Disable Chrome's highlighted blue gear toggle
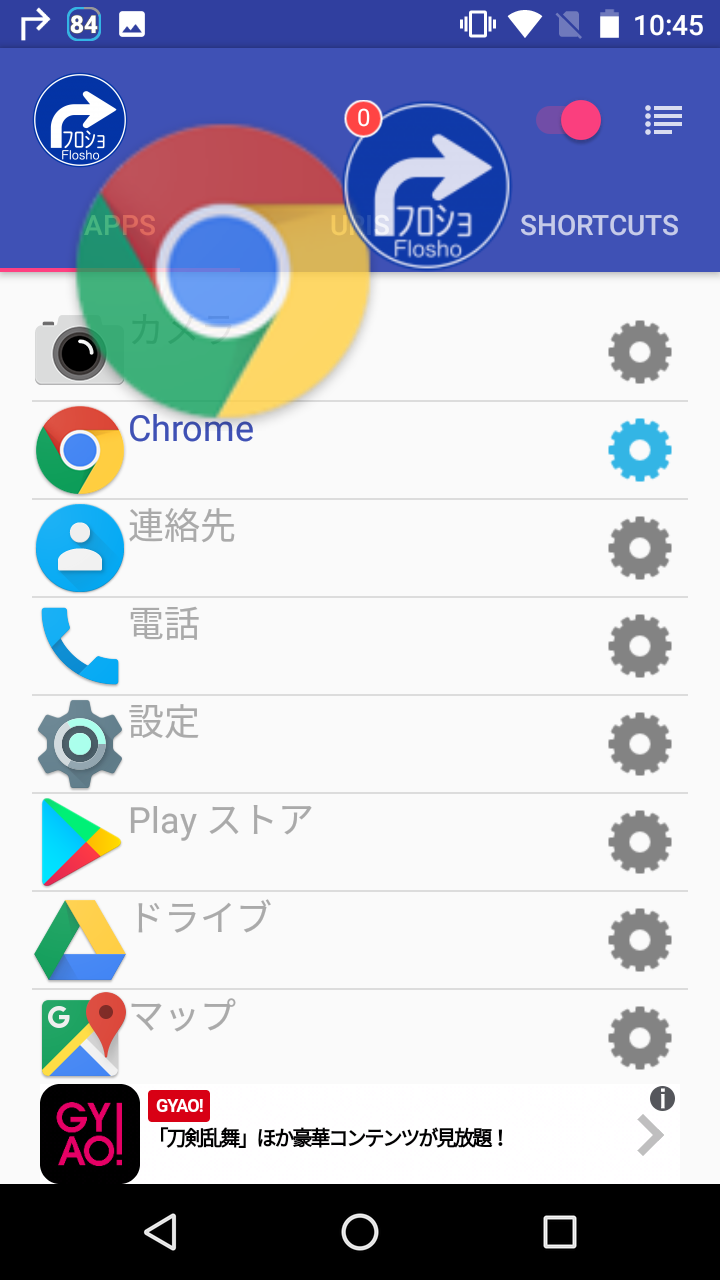Image resolution: width=720 pixels, height=1280 pixels. [x=640, y=450]
